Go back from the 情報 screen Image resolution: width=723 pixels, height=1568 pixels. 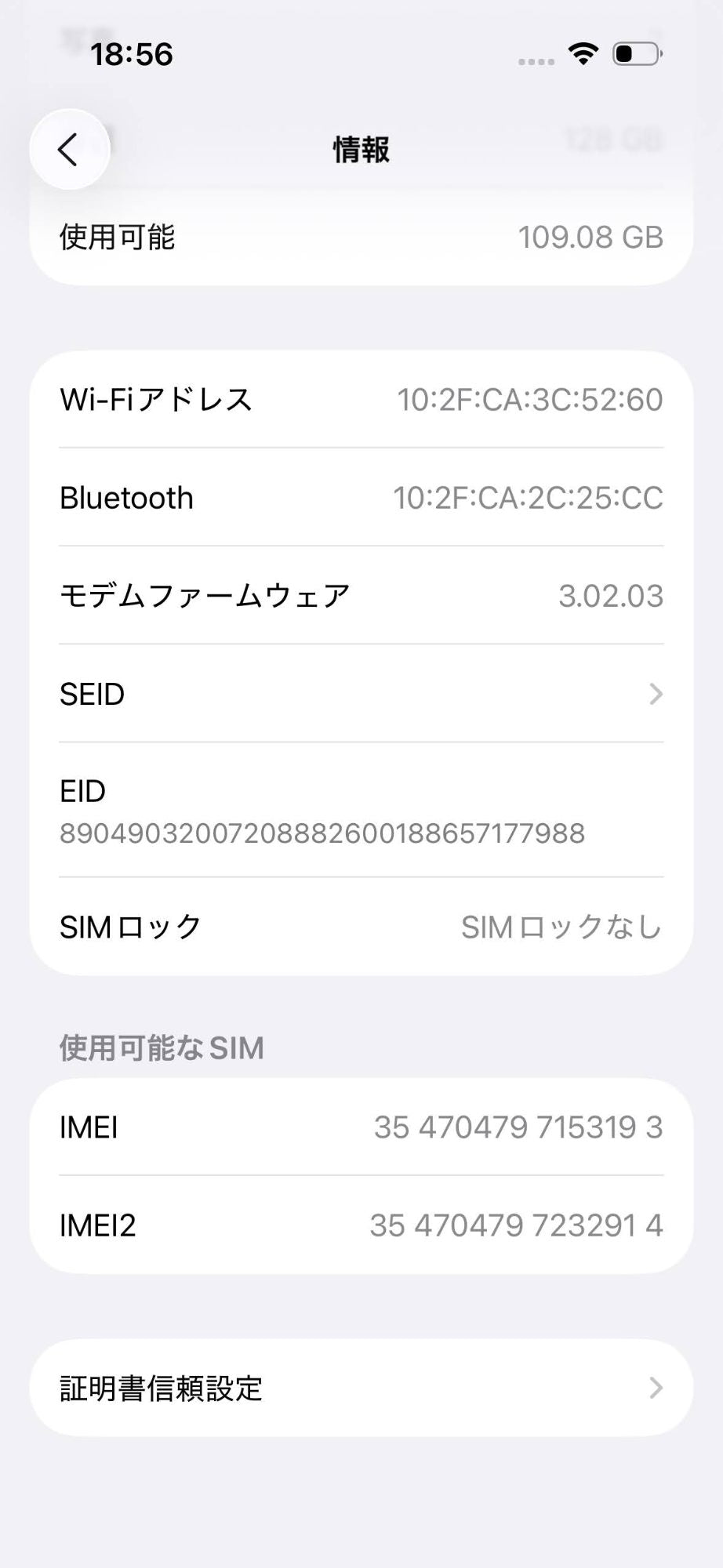pos(69,149)
